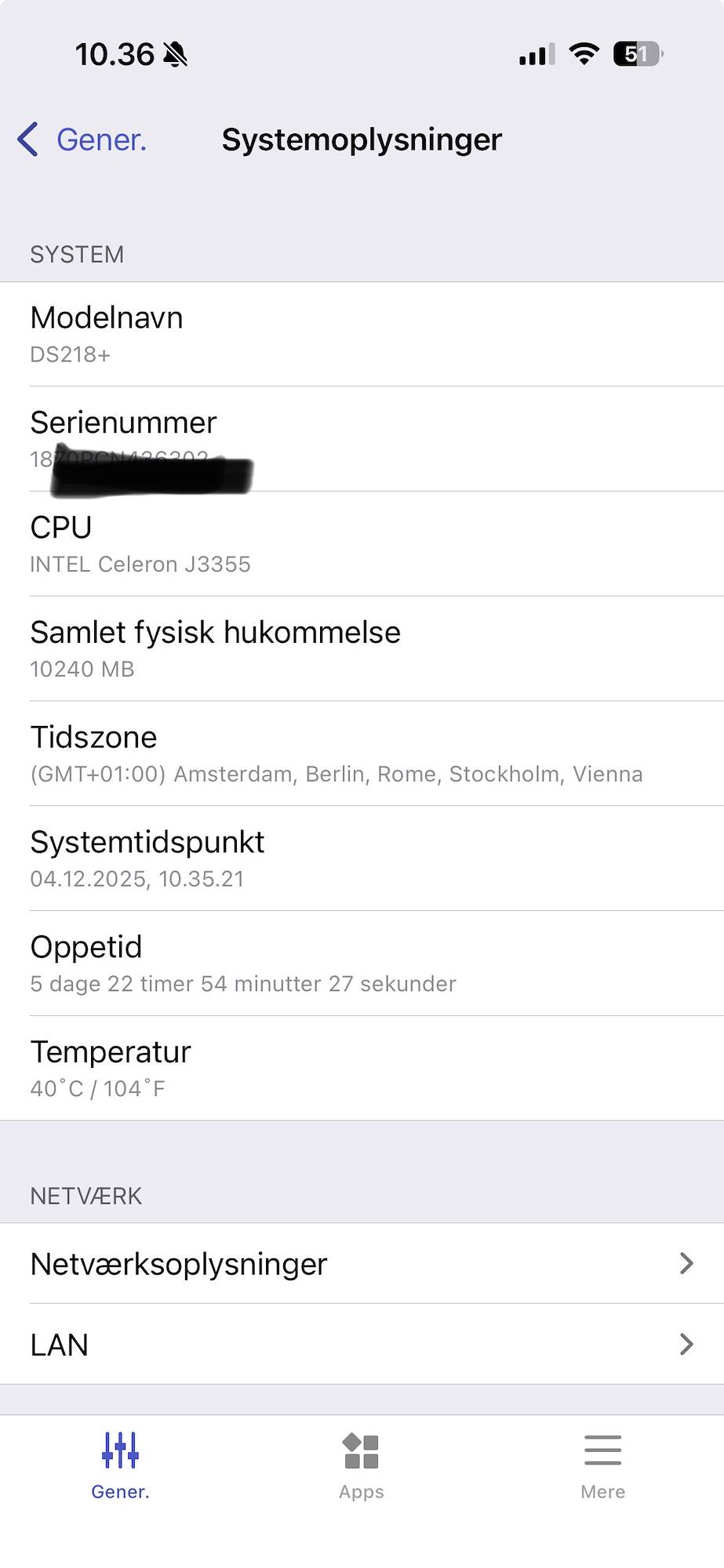Viewport: 724px width, 1568px height.
Task: Switch to the Mere tab
Action: [x=602, y=1465]
